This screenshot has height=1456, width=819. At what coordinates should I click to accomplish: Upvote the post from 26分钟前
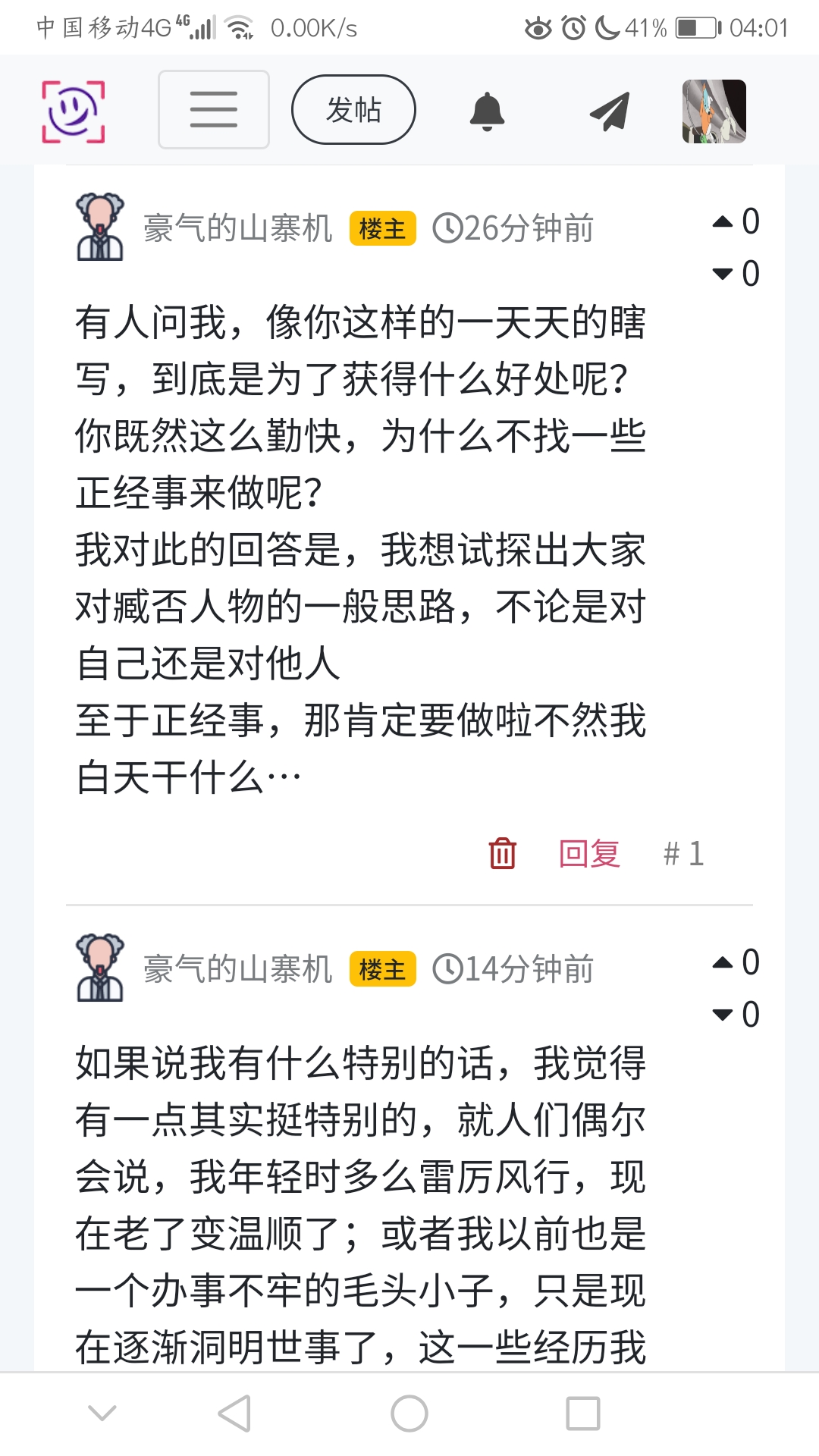[723, 221]
